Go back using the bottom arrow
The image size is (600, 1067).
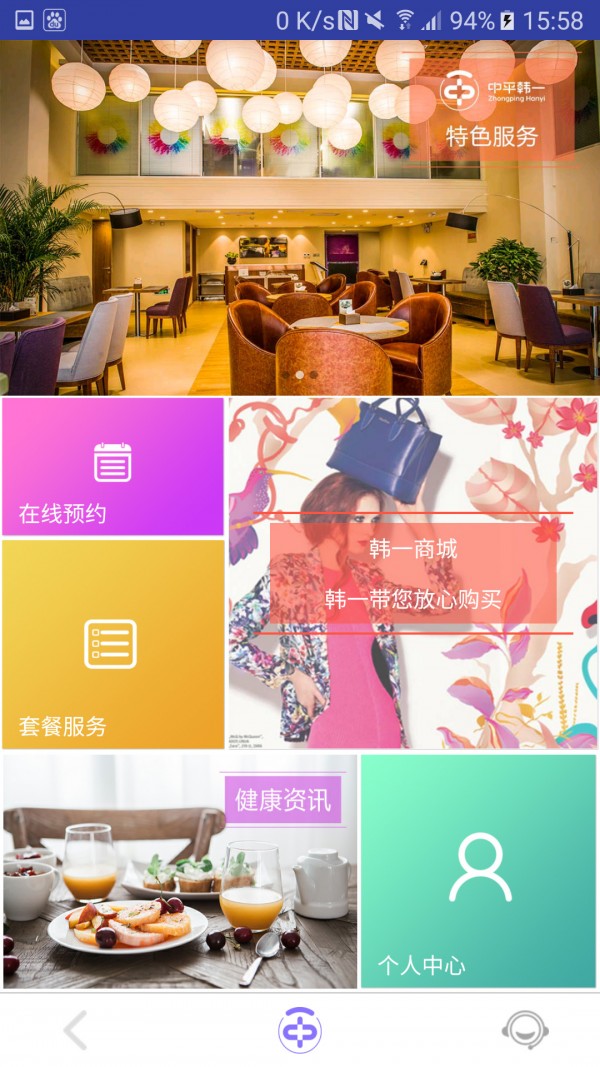pyautogui.click(x=76, y=1030)
